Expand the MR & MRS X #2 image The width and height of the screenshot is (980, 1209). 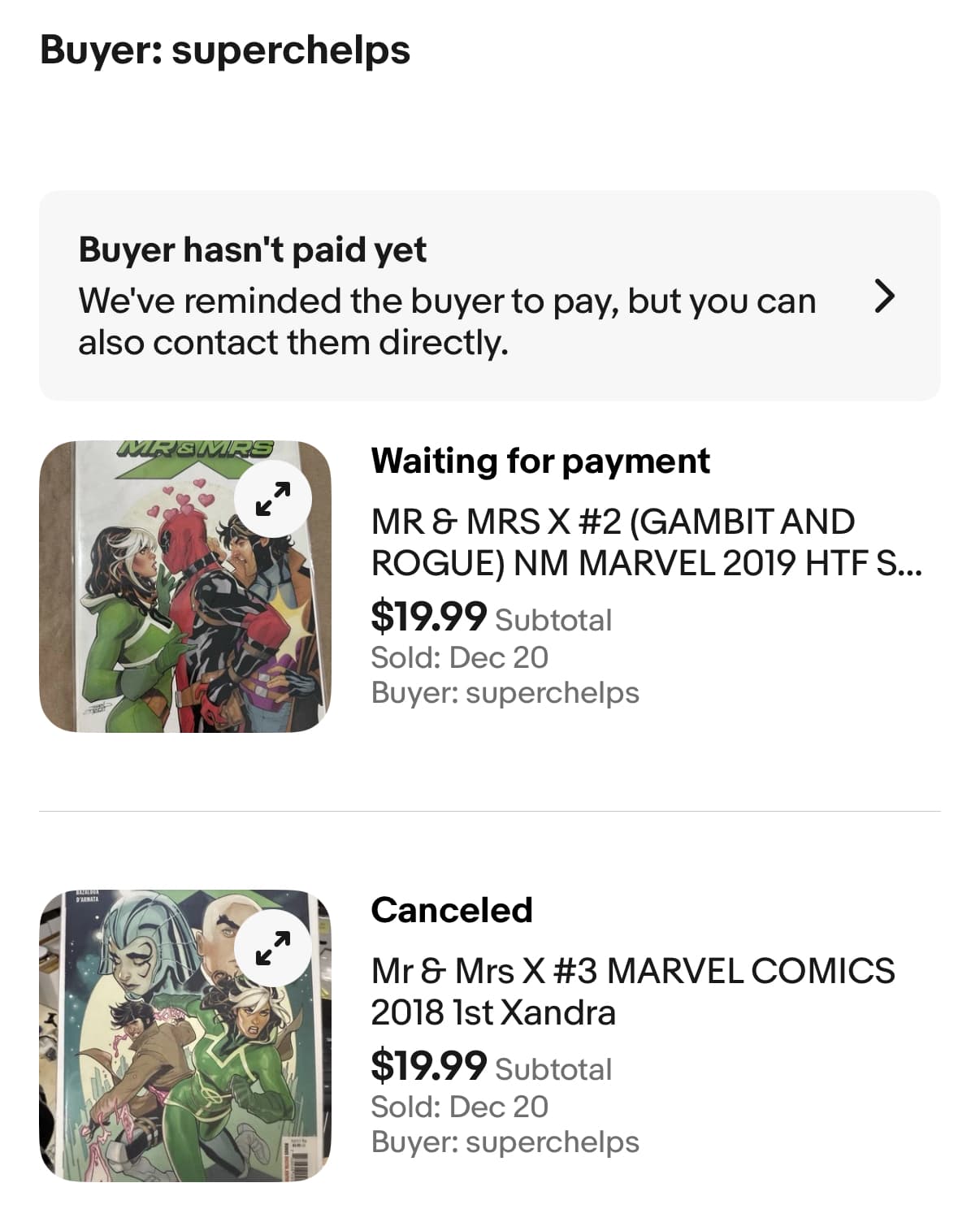[x=273, y=499]
